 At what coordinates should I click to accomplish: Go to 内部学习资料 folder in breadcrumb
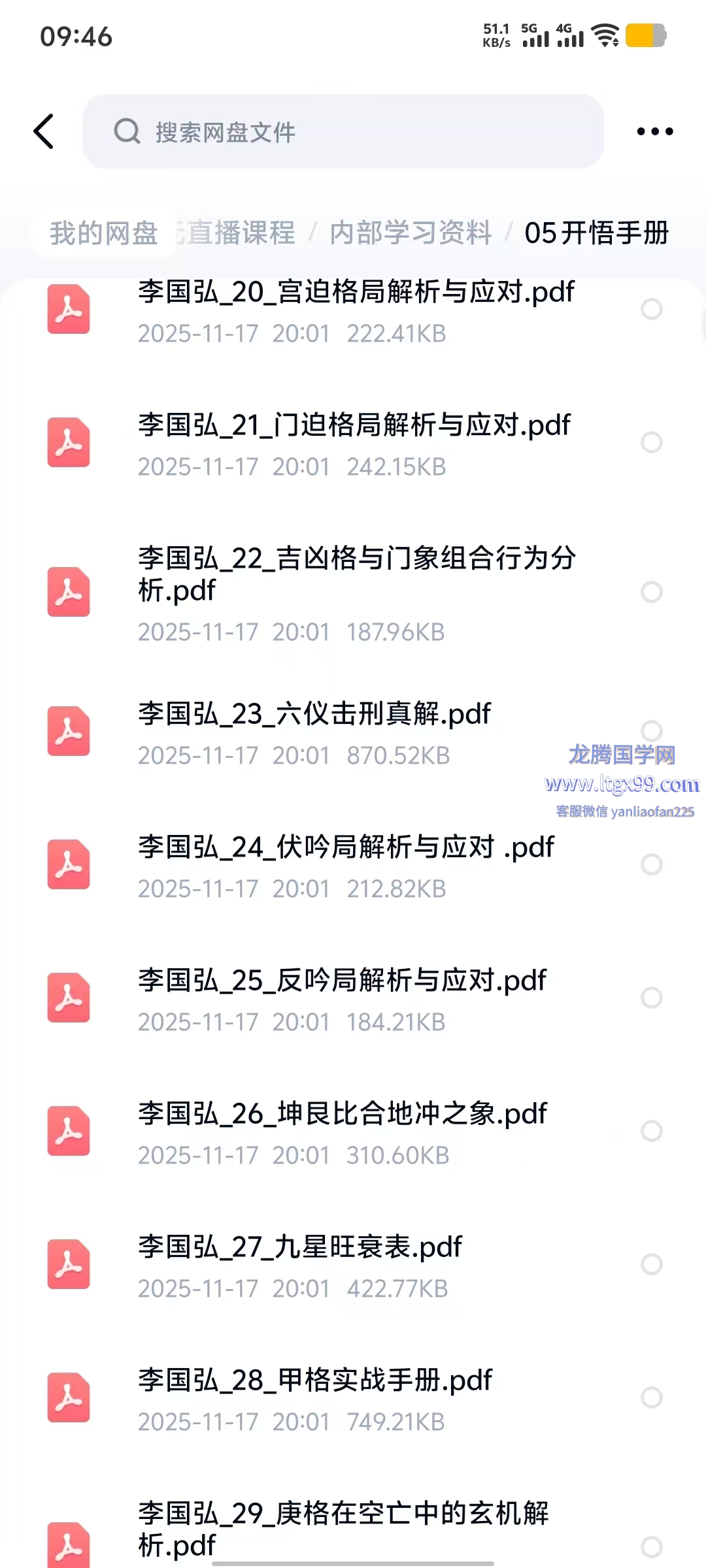pyautogui.click(x=411, y=233)
